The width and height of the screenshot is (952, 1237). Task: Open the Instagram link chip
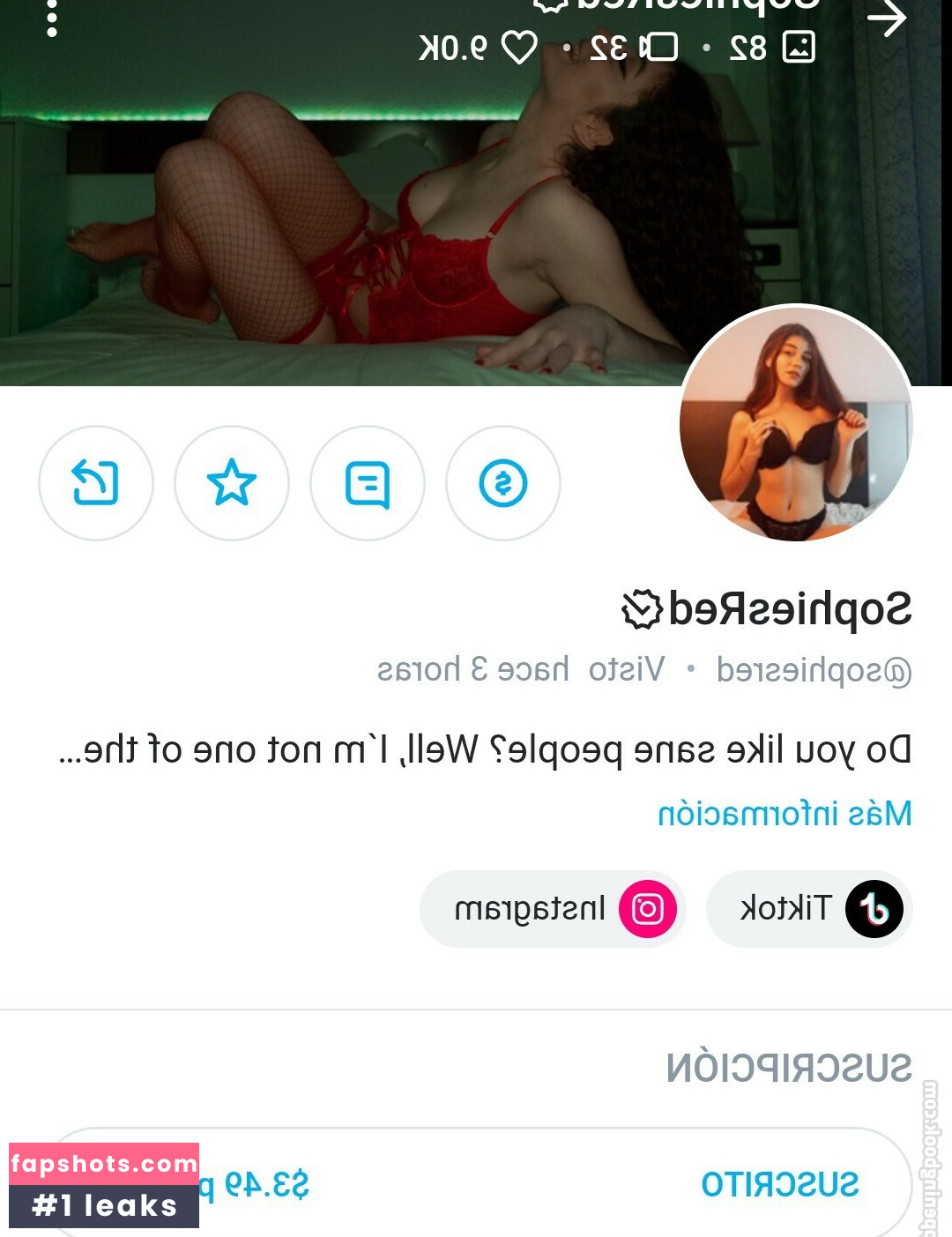pos(553,909)
